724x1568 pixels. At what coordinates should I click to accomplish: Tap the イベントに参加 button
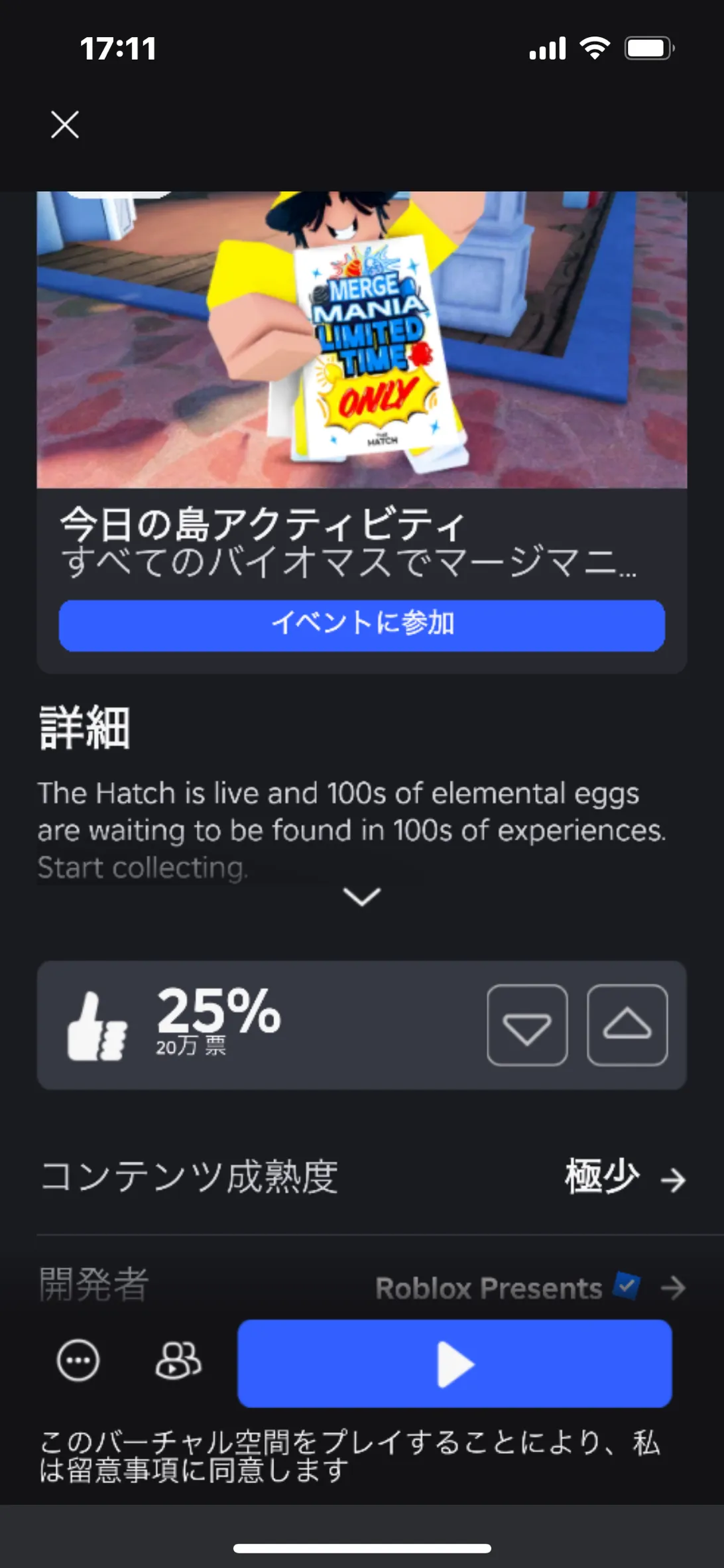click(x=362, y=625)
